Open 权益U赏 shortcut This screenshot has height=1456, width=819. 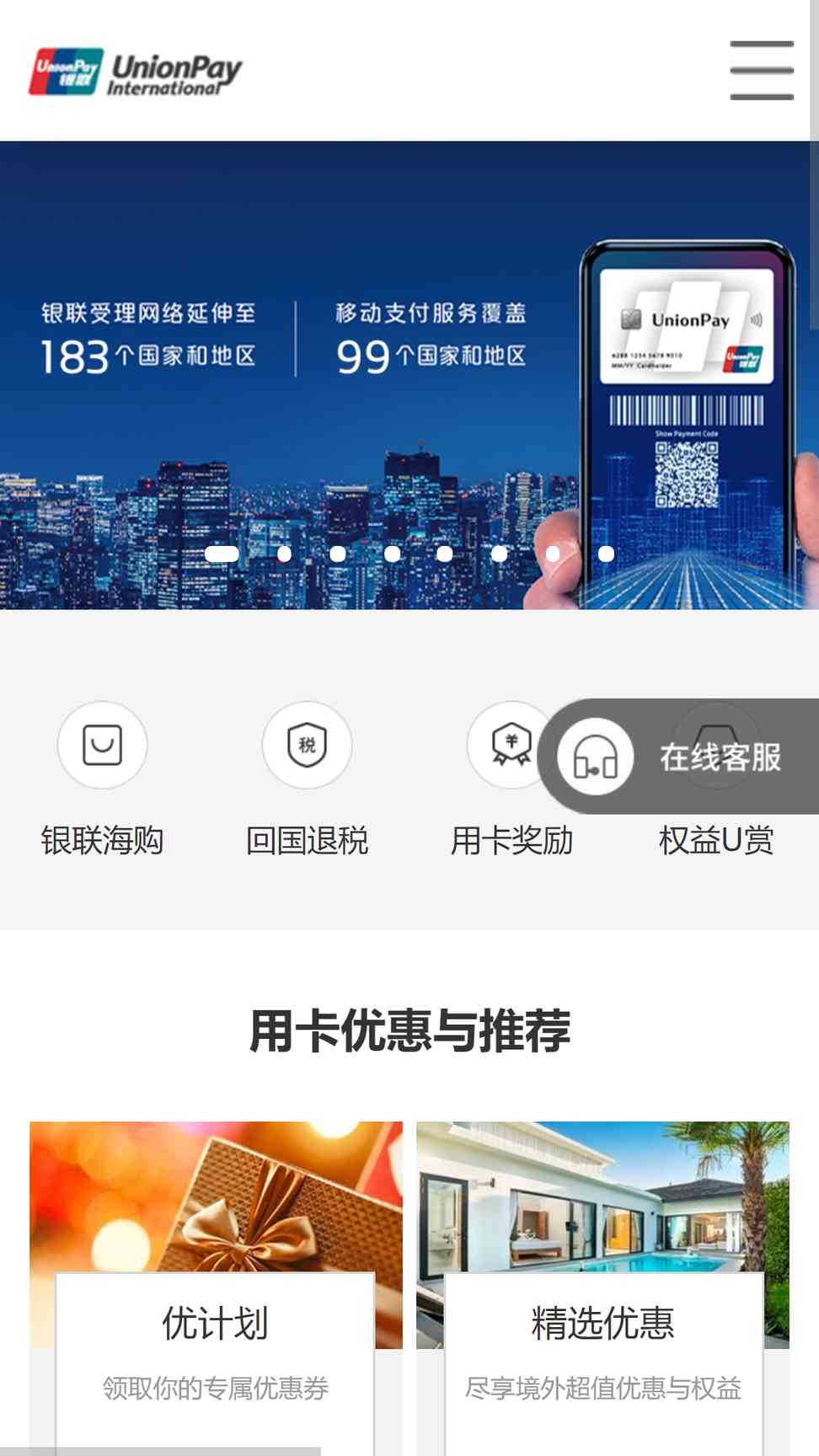pos(716,840)
